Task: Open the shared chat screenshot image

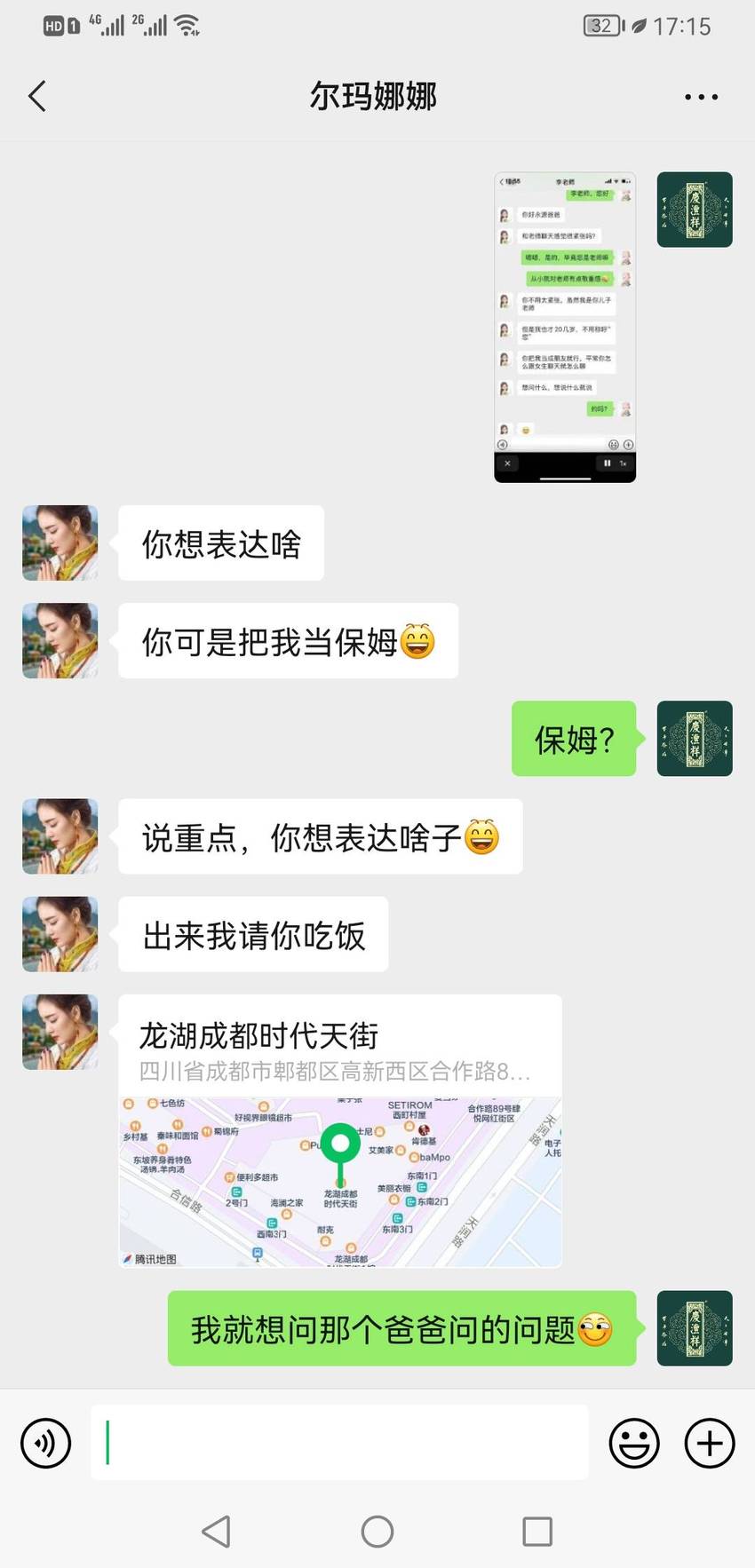Action: [565, 328]
